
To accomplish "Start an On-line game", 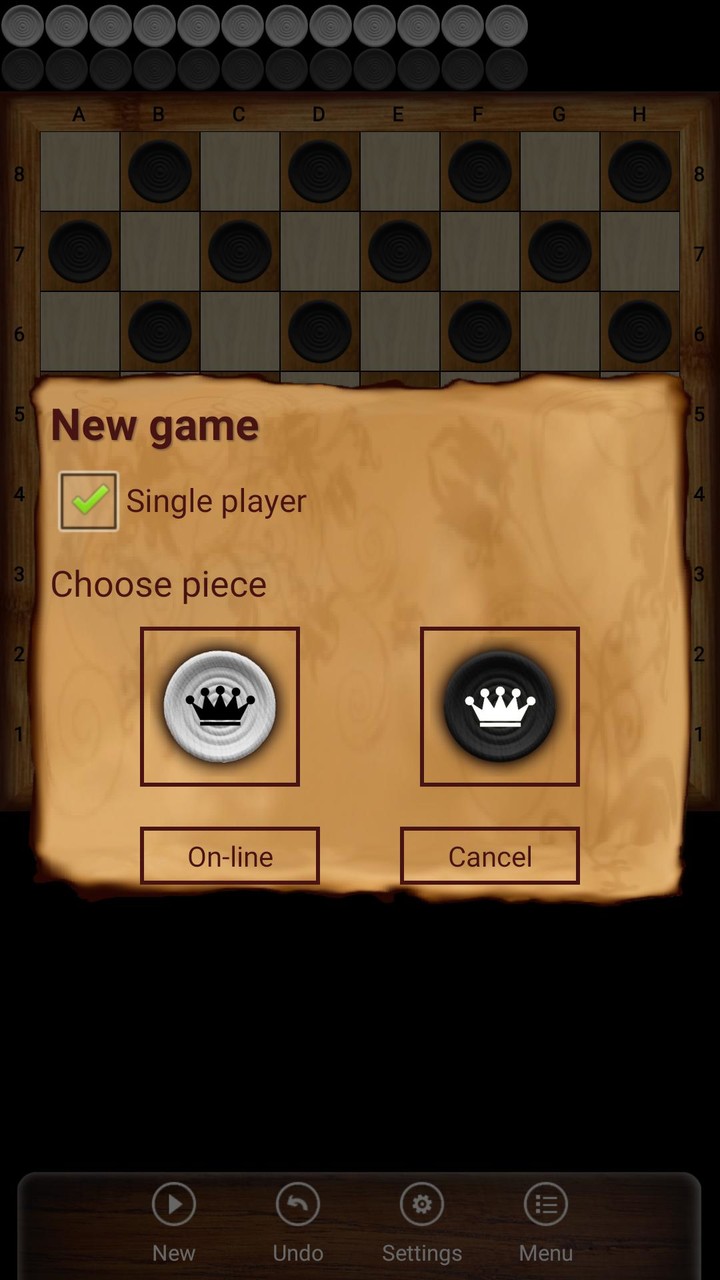I will click(x=230, y=856).
